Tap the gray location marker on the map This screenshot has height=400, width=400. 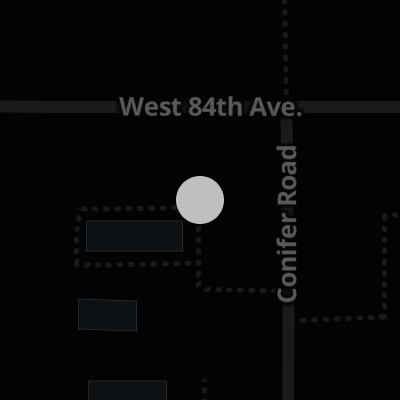tap(200, 200)
